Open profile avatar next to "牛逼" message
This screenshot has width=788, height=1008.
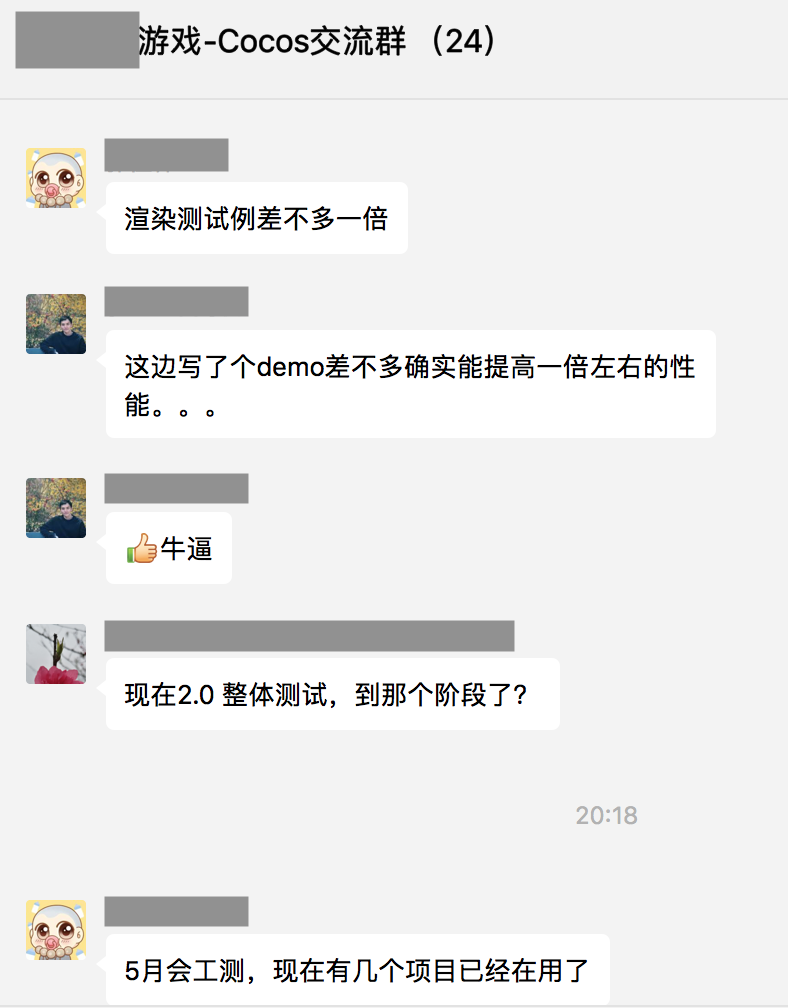tap(56, 508)
